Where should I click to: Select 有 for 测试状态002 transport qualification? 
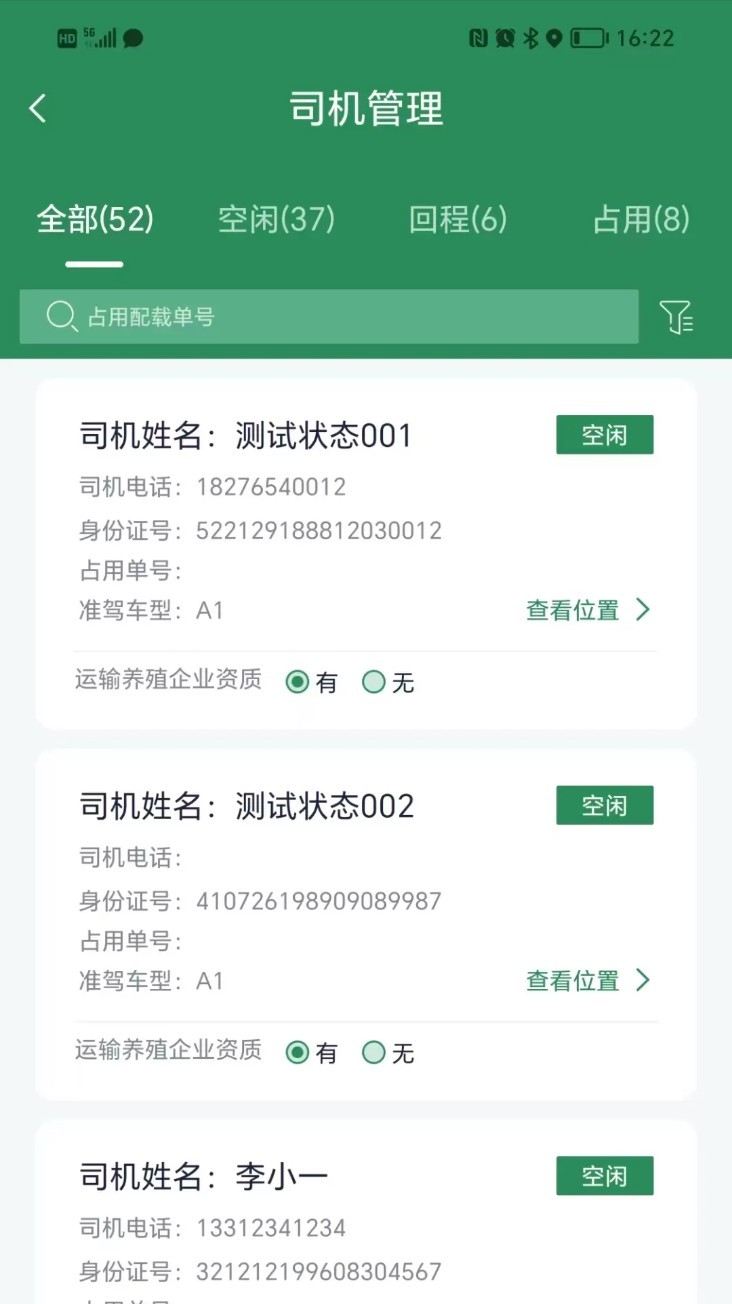tap(297, 1053)
